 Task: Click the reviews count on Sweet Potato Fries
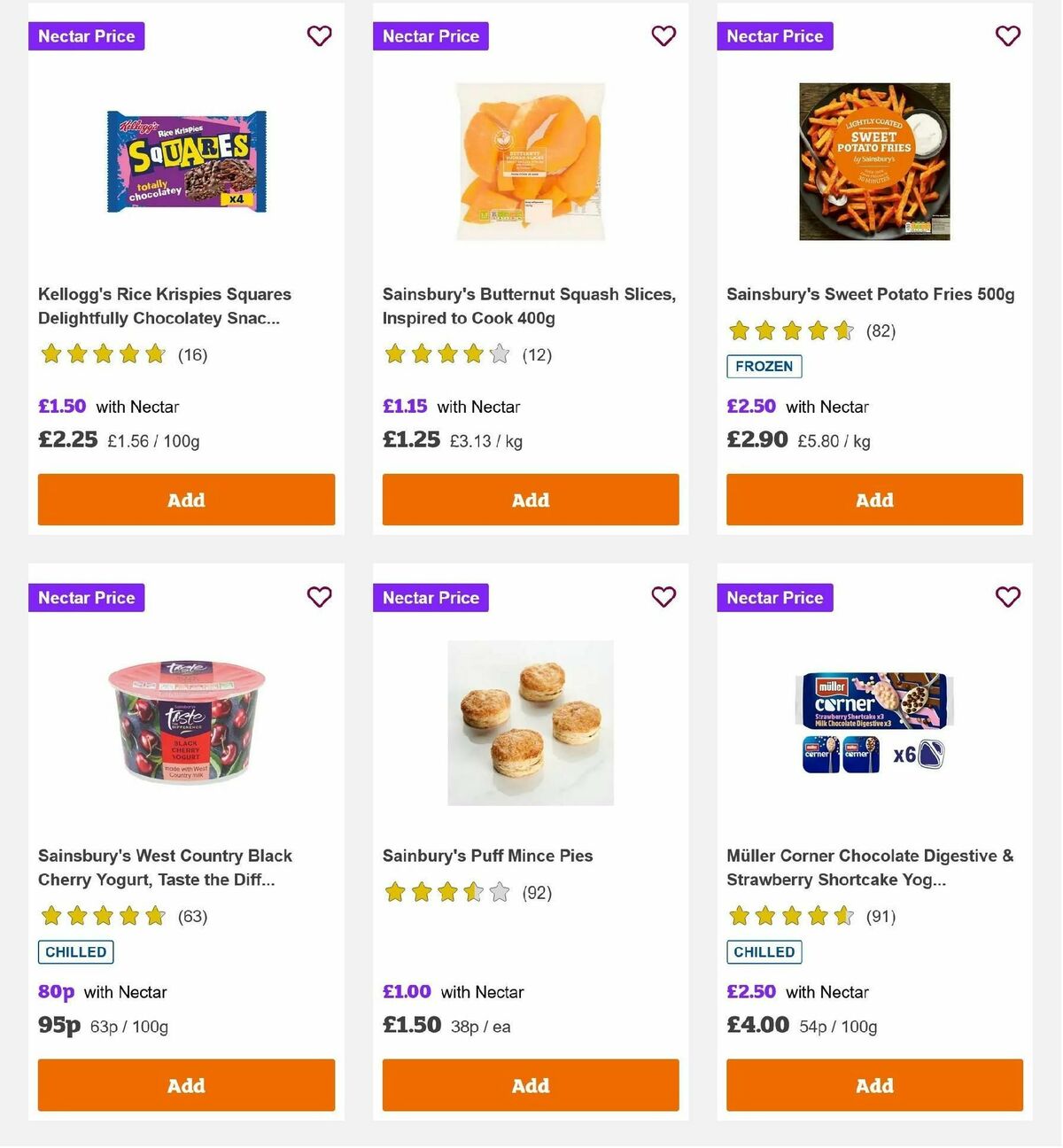point(881,331)
